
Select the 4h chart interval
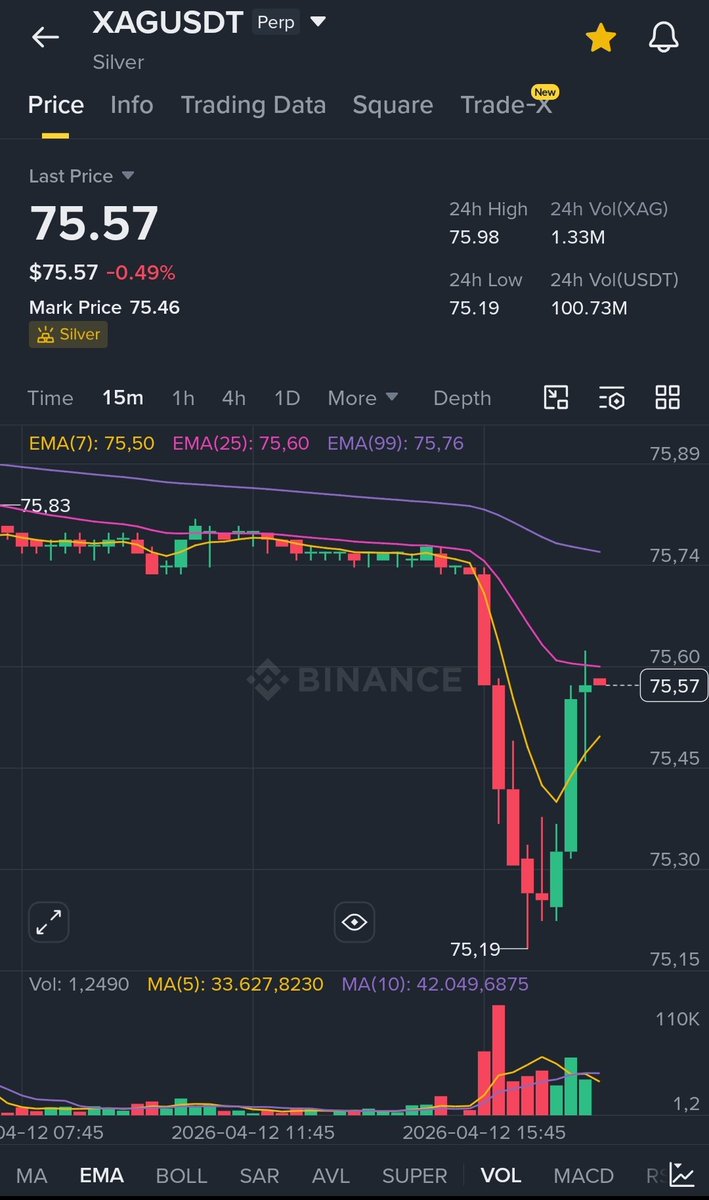pyautogui.click(x=234, y=398)
